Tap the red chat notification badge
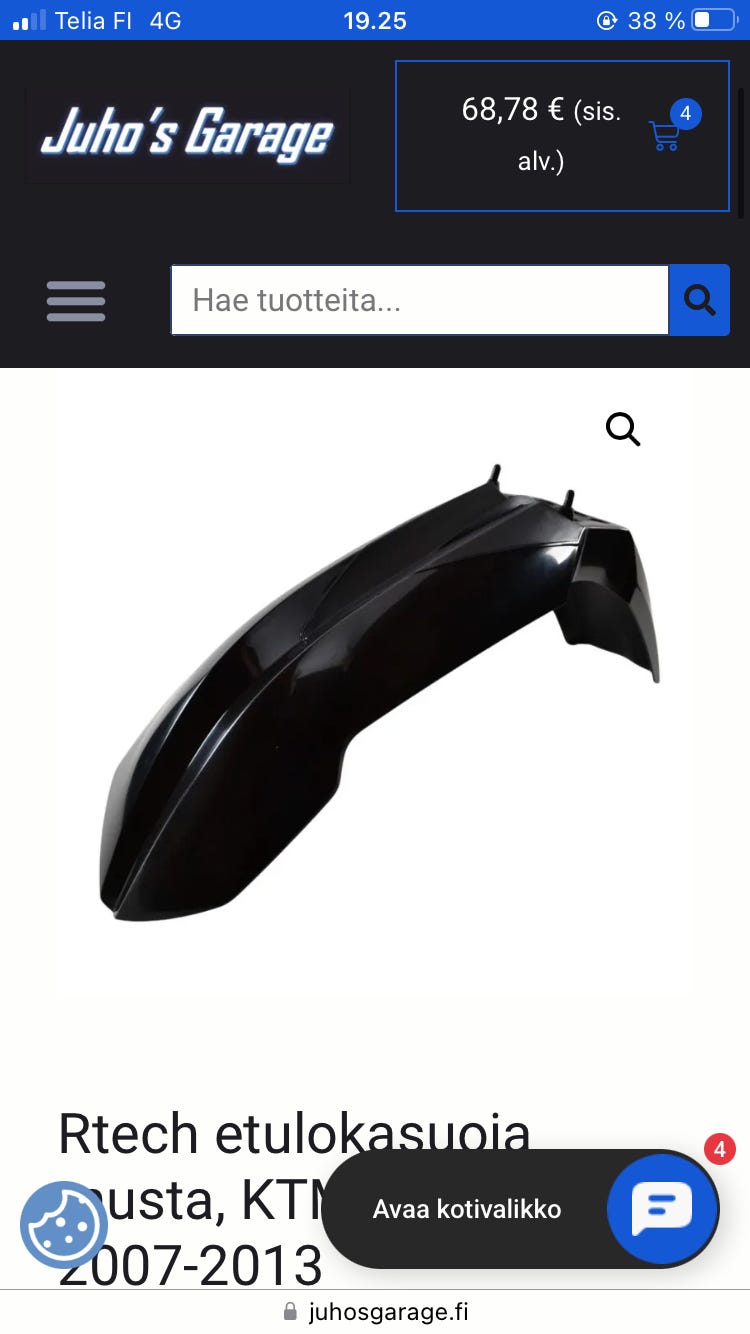The height and width of the screenshot is (1334, 750). tap(719, 1149)
